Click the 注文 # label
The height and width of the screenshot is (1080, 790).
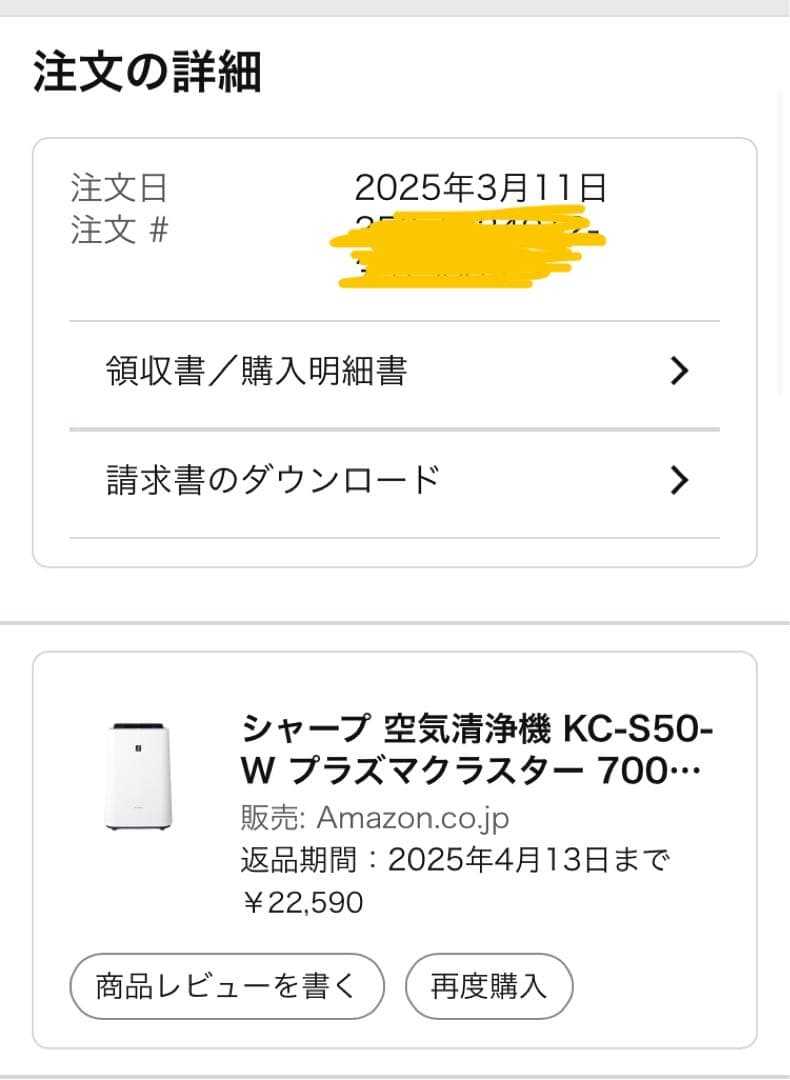click(120, 230)
